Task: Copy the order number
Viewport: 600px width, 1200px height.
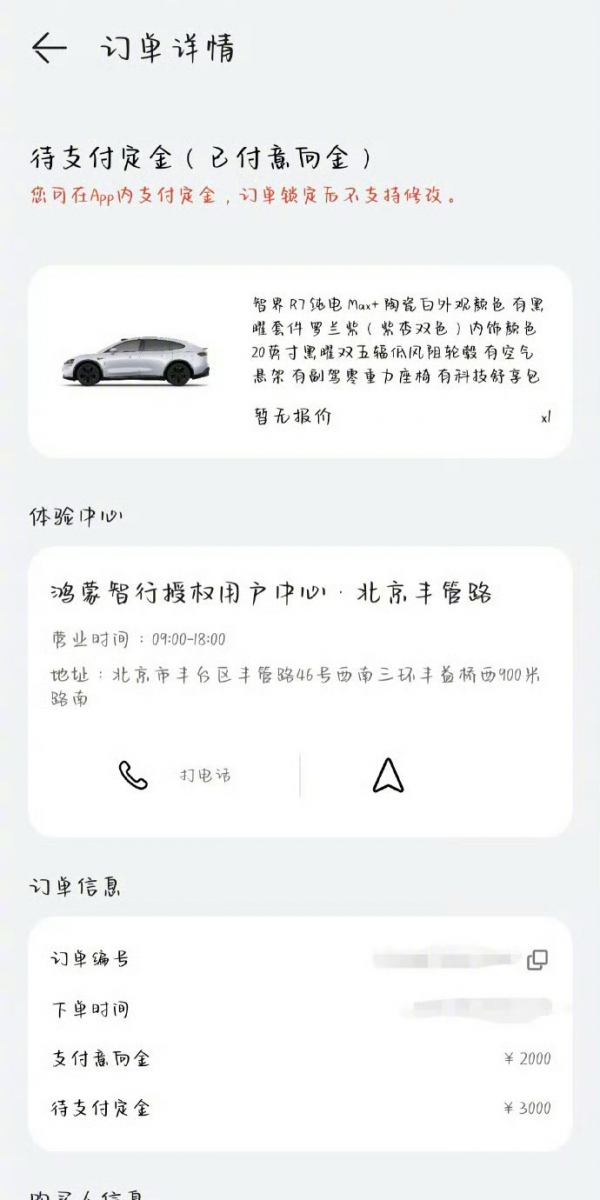Action: tap(537, 960)
